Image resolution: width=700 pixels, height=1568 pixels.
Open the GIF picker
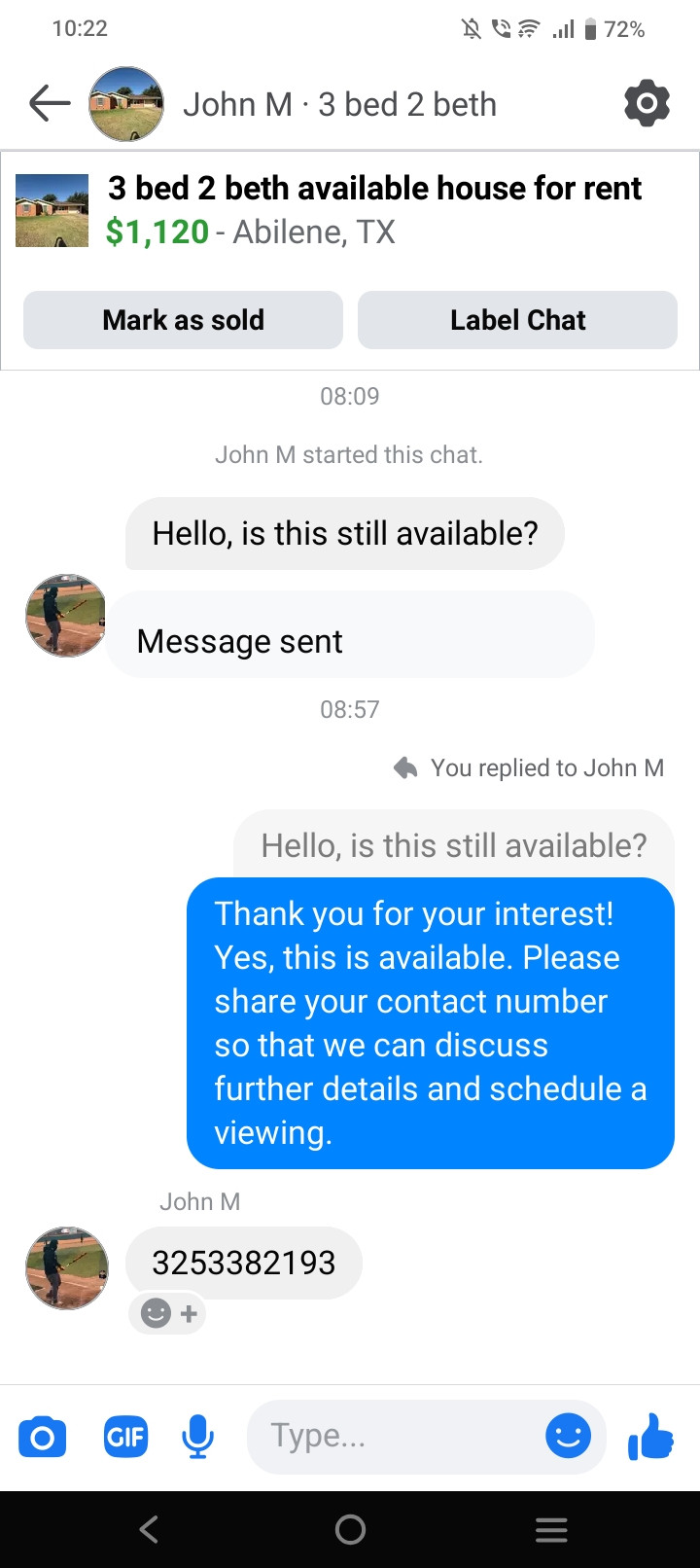tap(125, 1437)
